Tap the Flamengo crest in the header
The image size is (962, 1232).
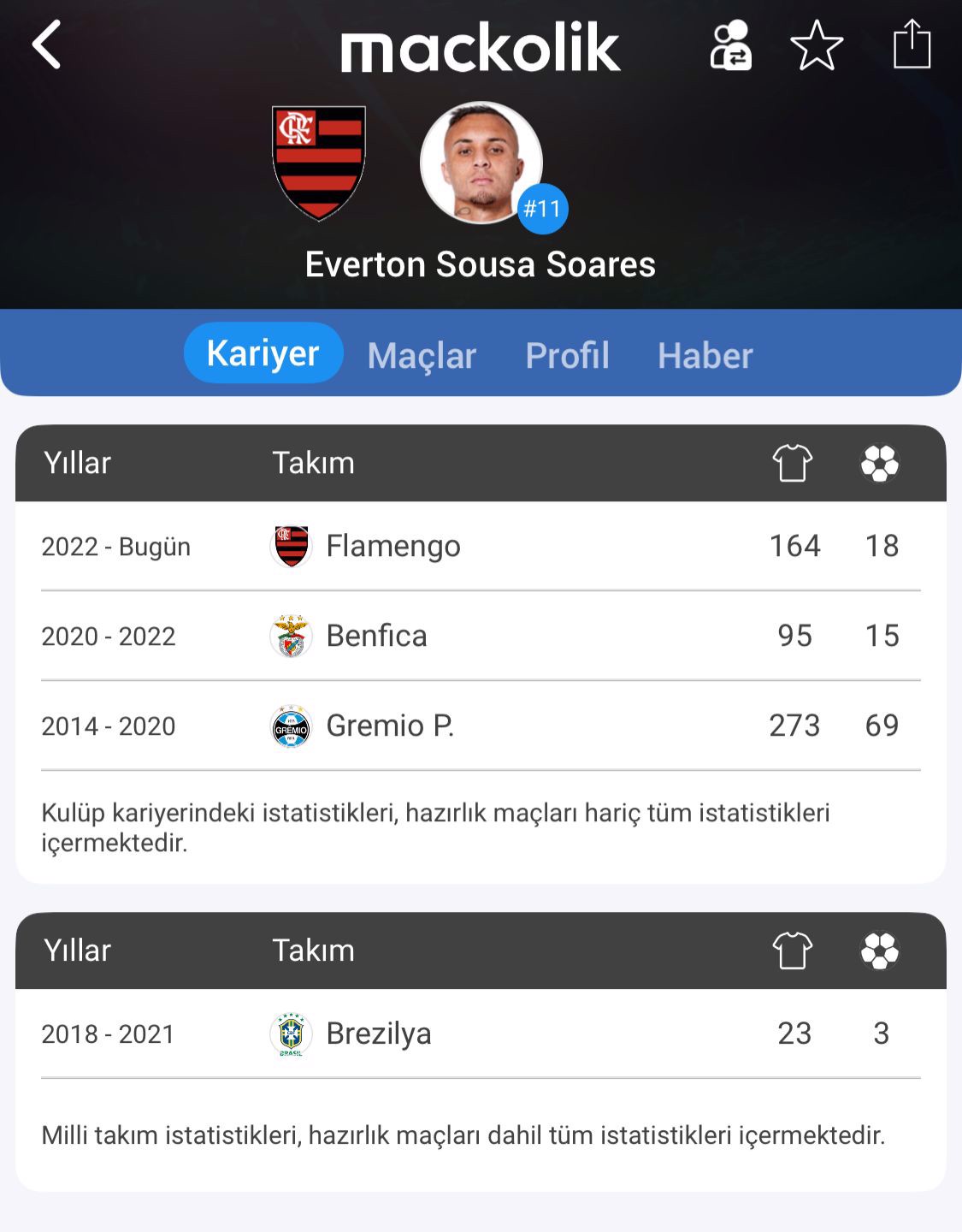tap(319, 163)
